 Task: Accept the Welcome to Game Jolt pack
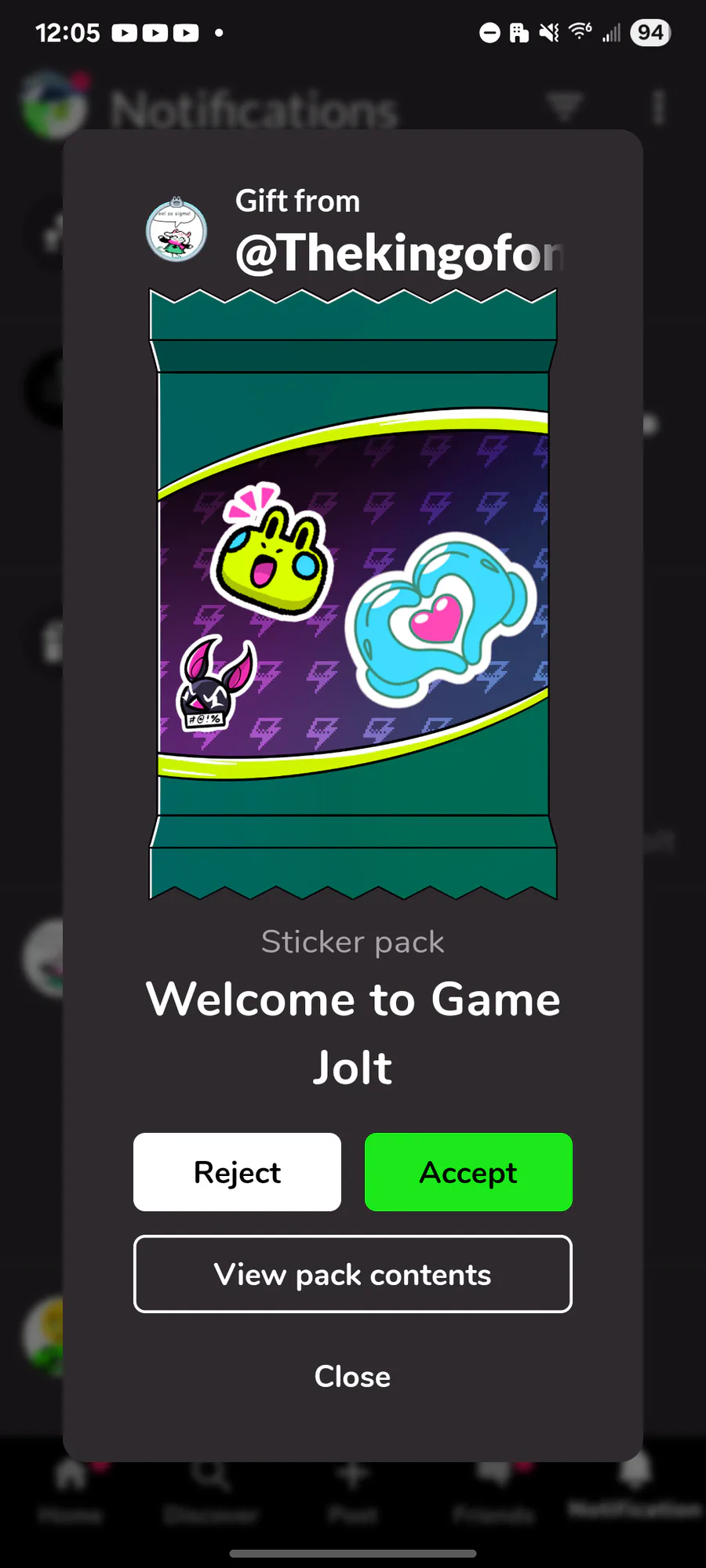pyautogui.click(x=468, y=1172)
